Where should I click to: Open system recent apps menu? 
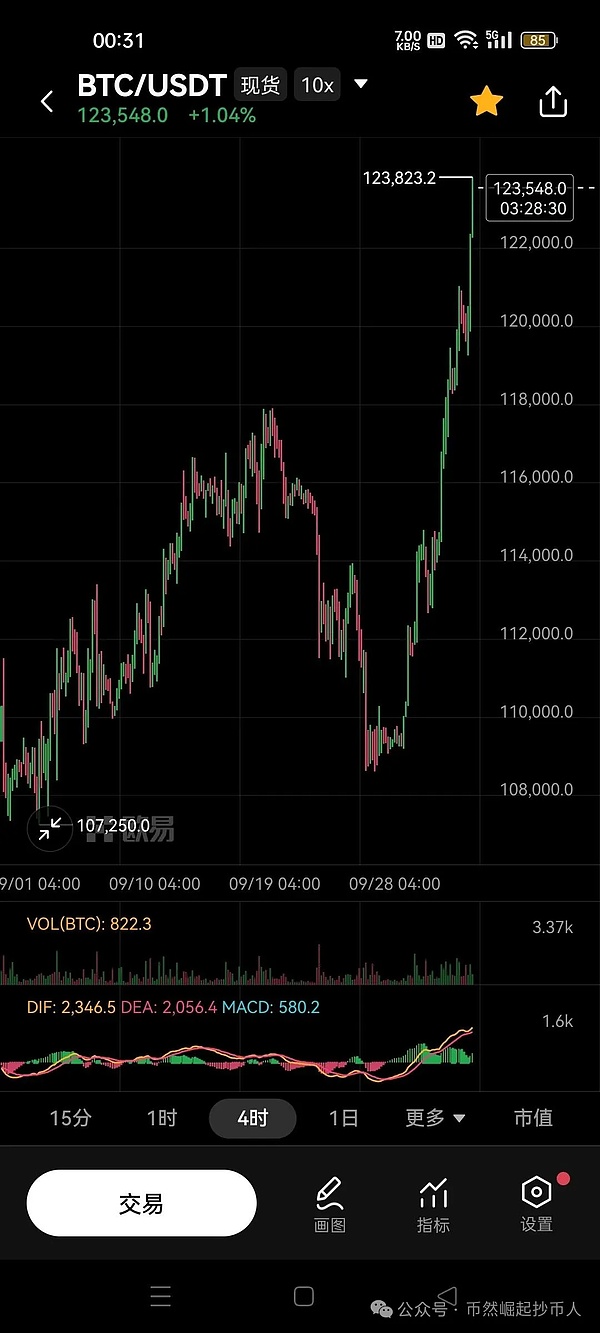pos(160,1297)
